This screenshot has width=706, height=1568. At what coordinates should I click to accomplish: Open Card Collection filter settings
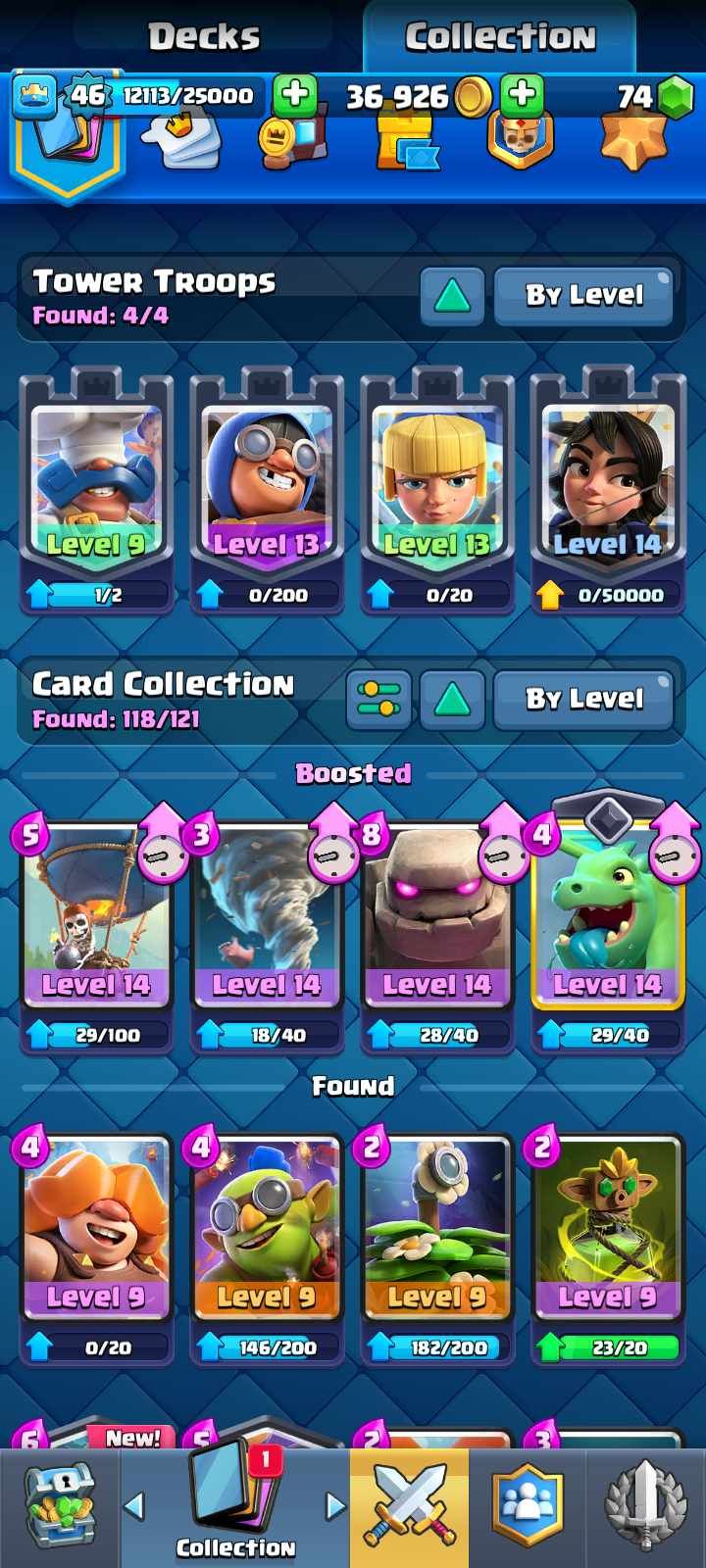(378, 700)
